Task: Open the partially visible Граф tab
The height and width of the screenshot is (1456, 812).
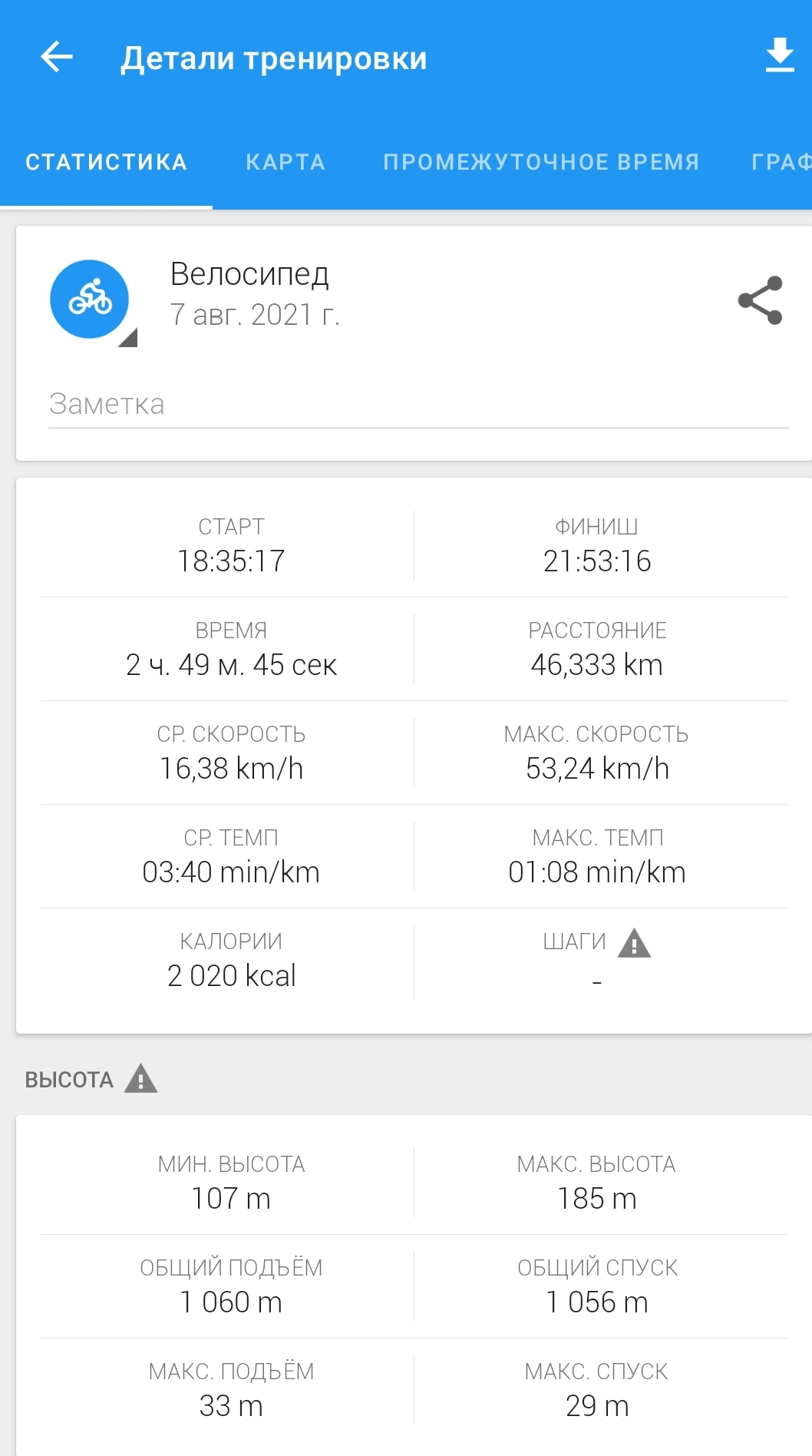Action: pyautogui.click(x=781, y=162)
